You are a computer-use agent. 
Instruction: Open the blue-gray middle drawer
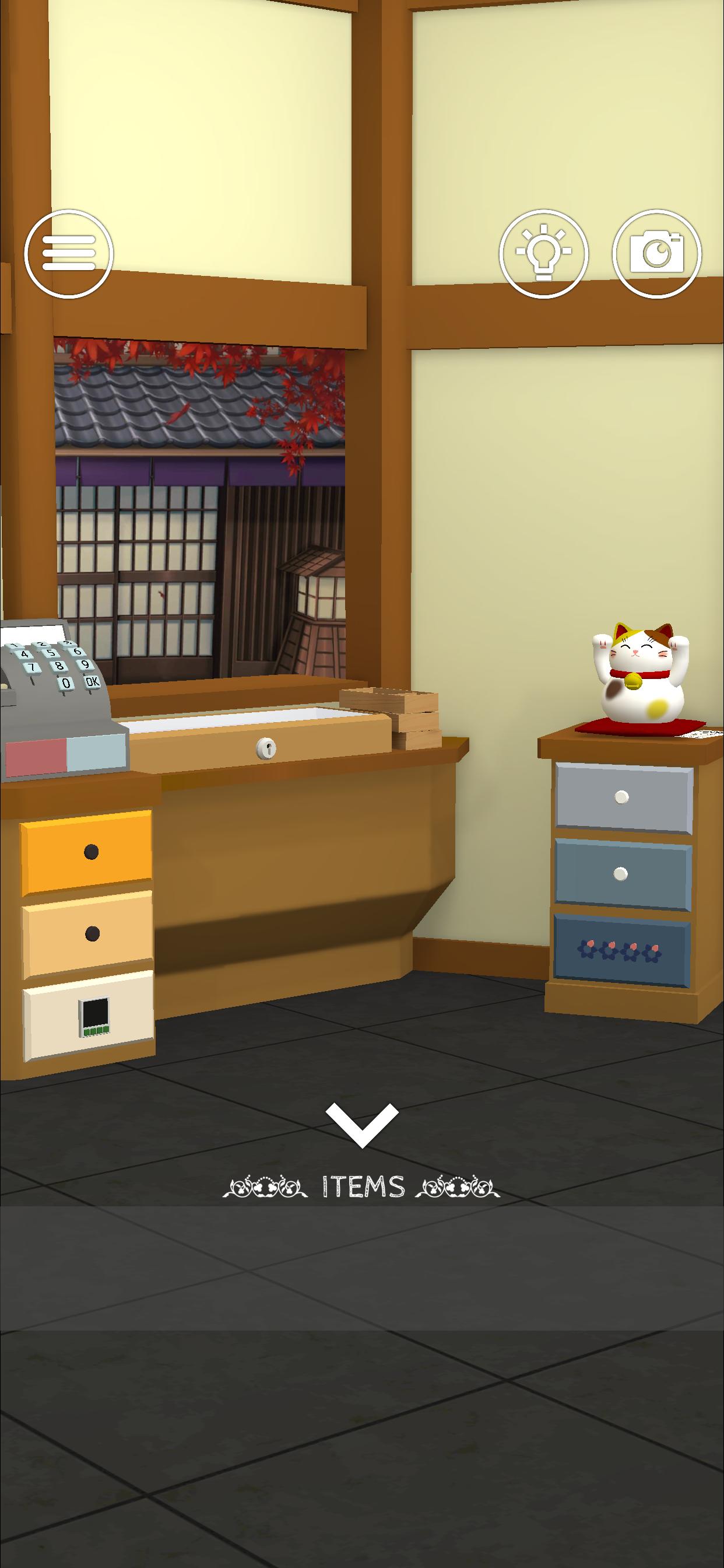click(x=623, y=874)
